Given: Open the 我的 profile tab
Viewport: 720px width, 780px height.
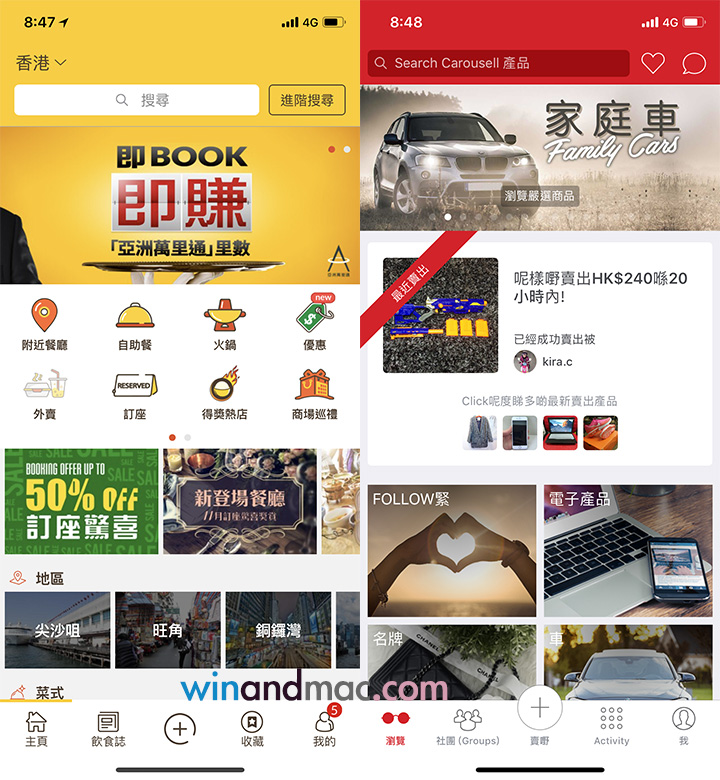Looking at the screenshot, I should pyautogui.click(x=324, y=729).
